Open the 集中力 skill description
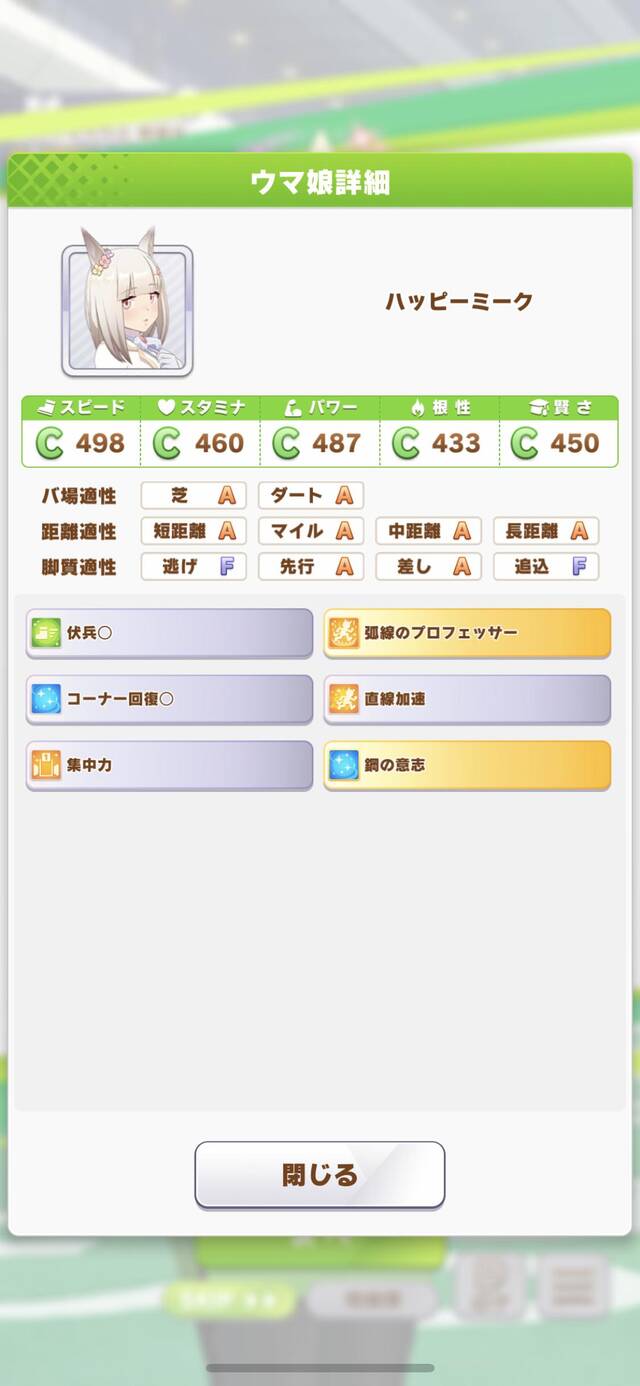640x1386 pixels. pos(169,765)
